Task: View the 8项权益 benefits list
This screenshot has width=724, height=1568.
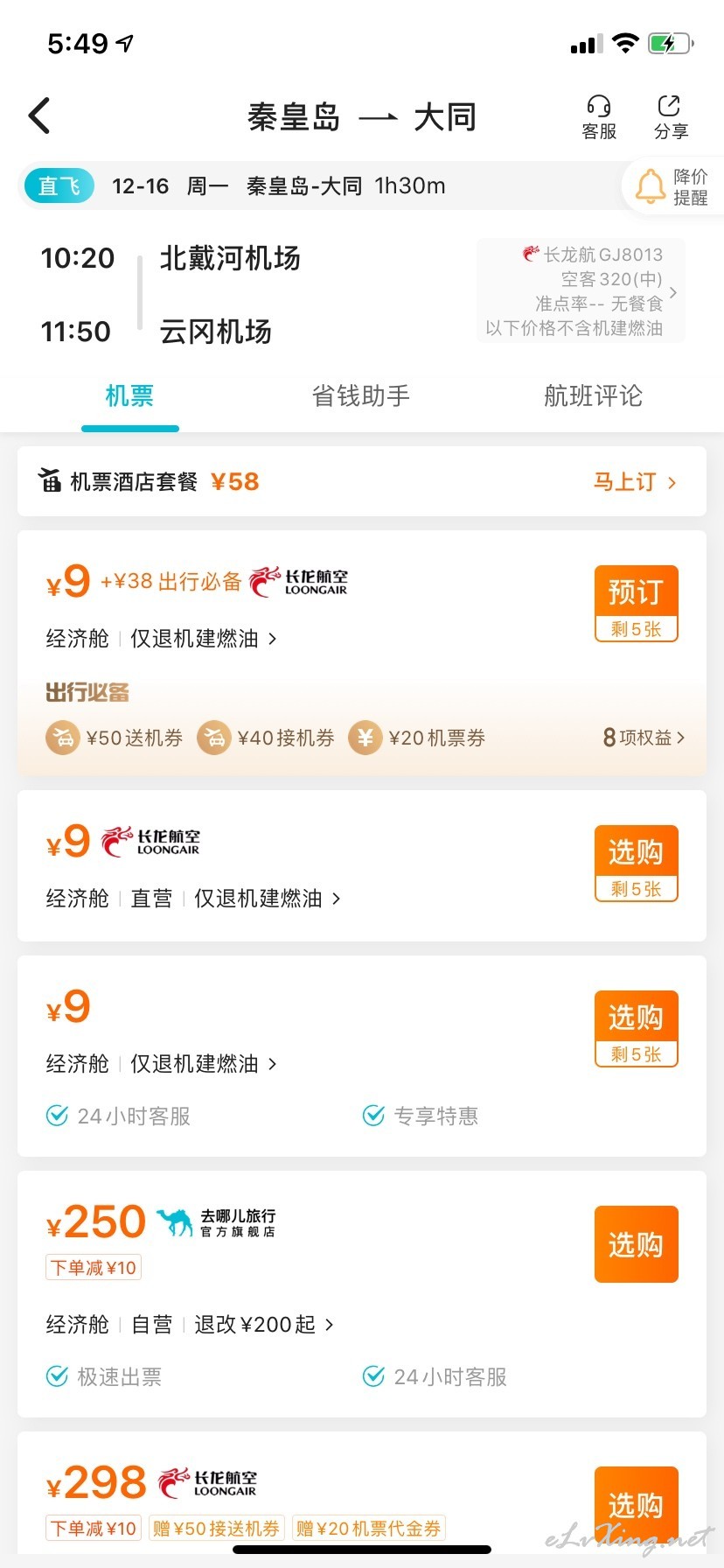Action: (x=644, y=738)
